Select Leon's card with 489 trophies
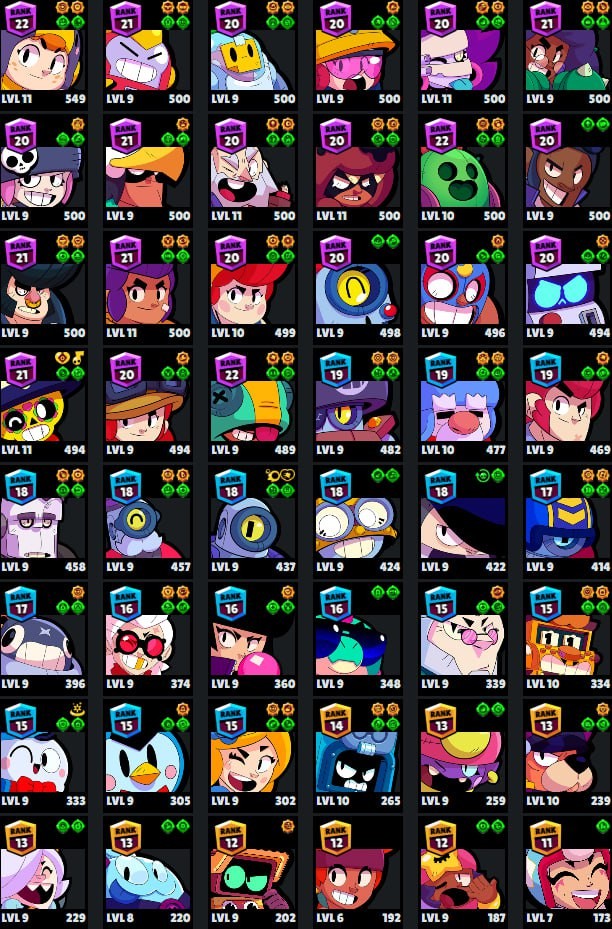Image resolution: width=612 pixels, height=929 pixels. click(x=254, y=403)
